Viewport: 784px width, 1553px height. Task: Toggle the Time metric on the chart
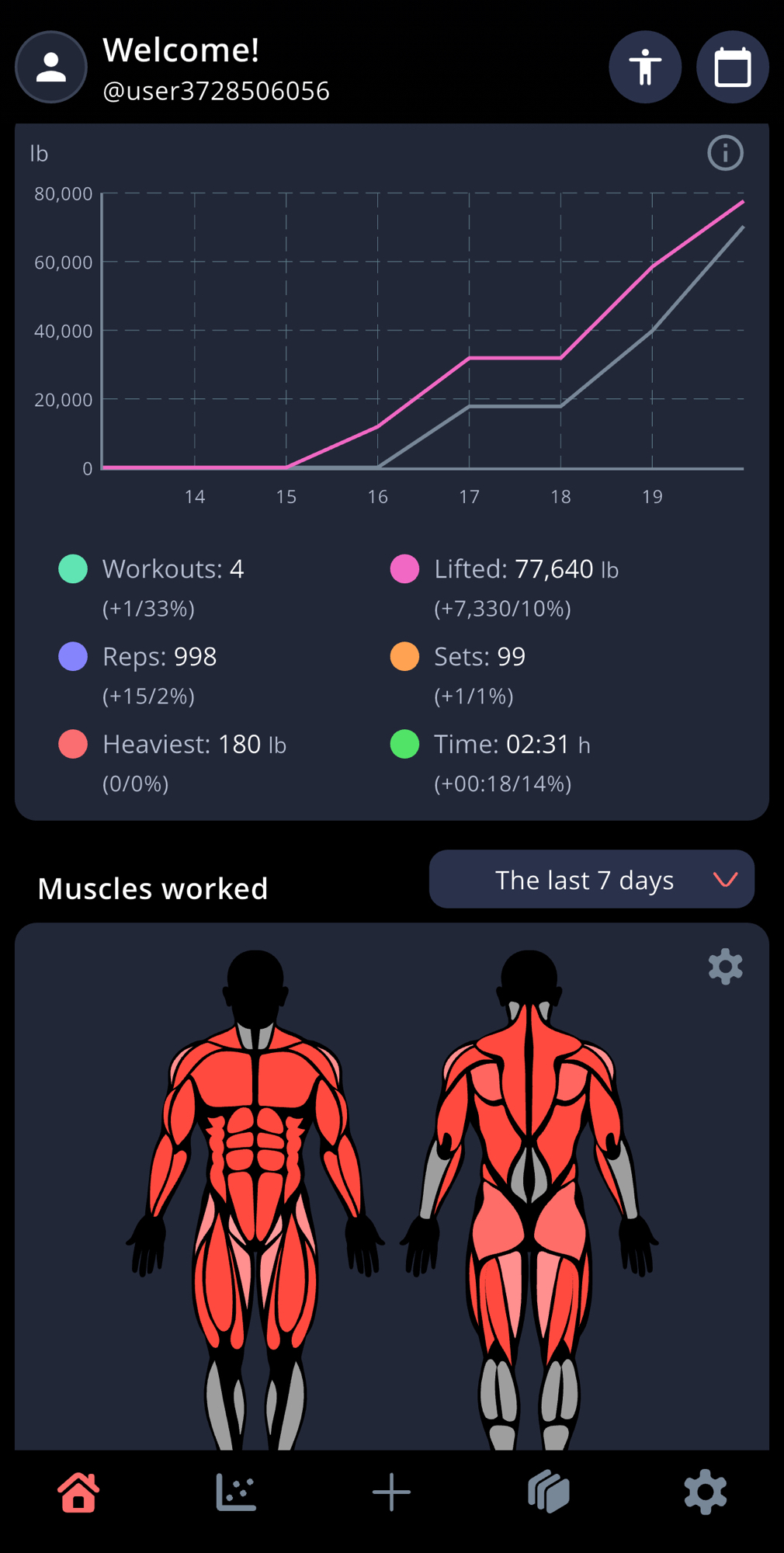(x=404, y=744)
